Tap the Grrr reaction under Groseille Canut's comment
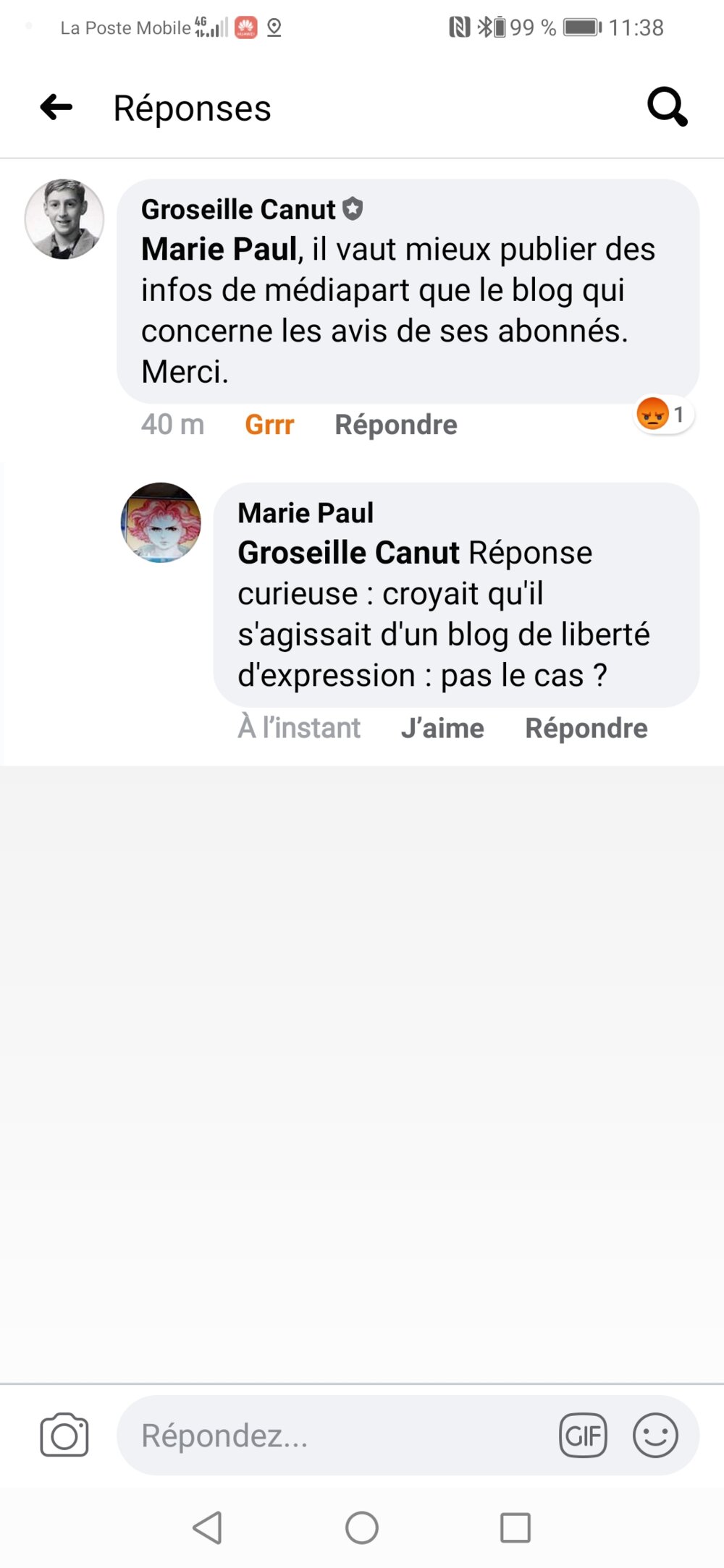The height and width of the screenshot is (1568, 724). [269, 425]
